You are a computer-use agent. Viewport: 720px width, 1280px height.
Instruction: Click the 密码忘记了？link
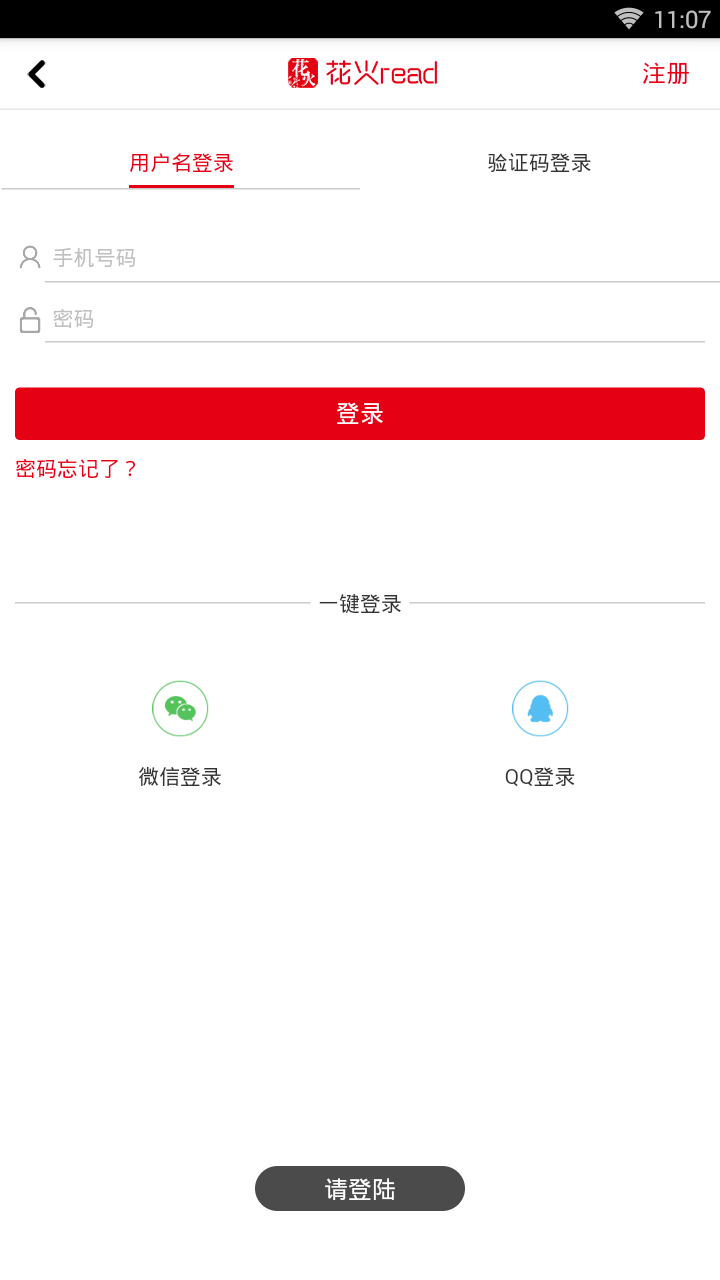75,468
